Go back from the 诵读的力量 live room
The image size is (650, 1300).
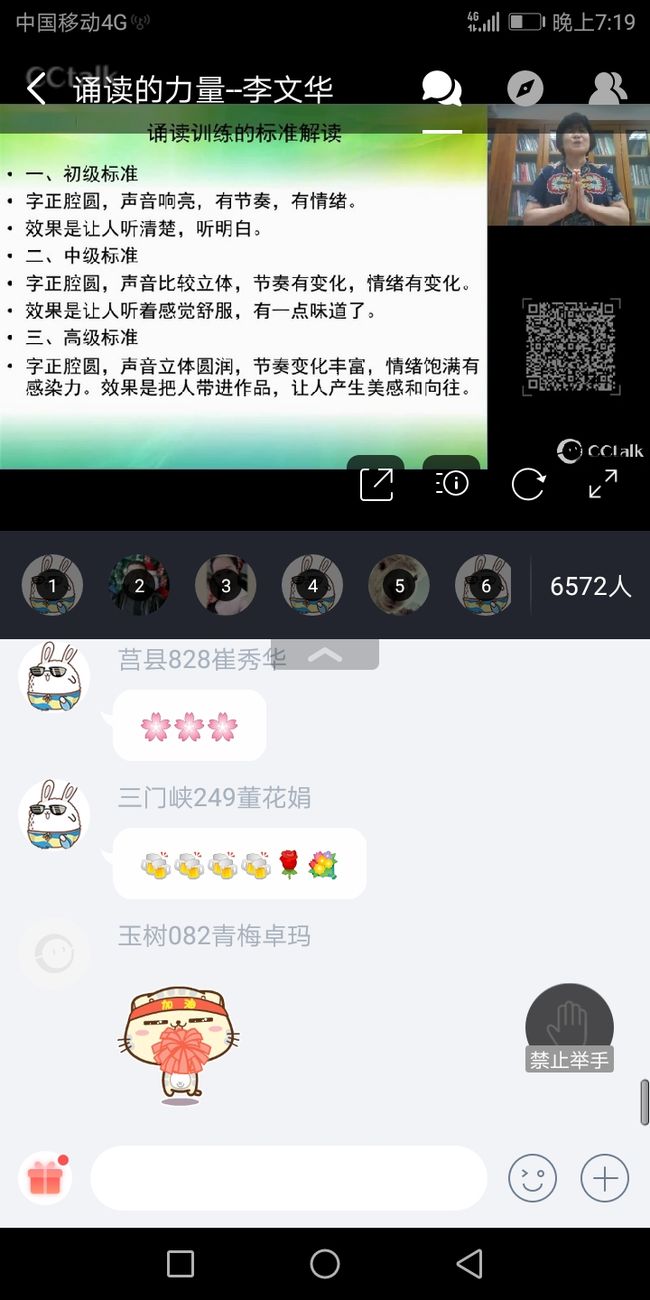point(36,88)
